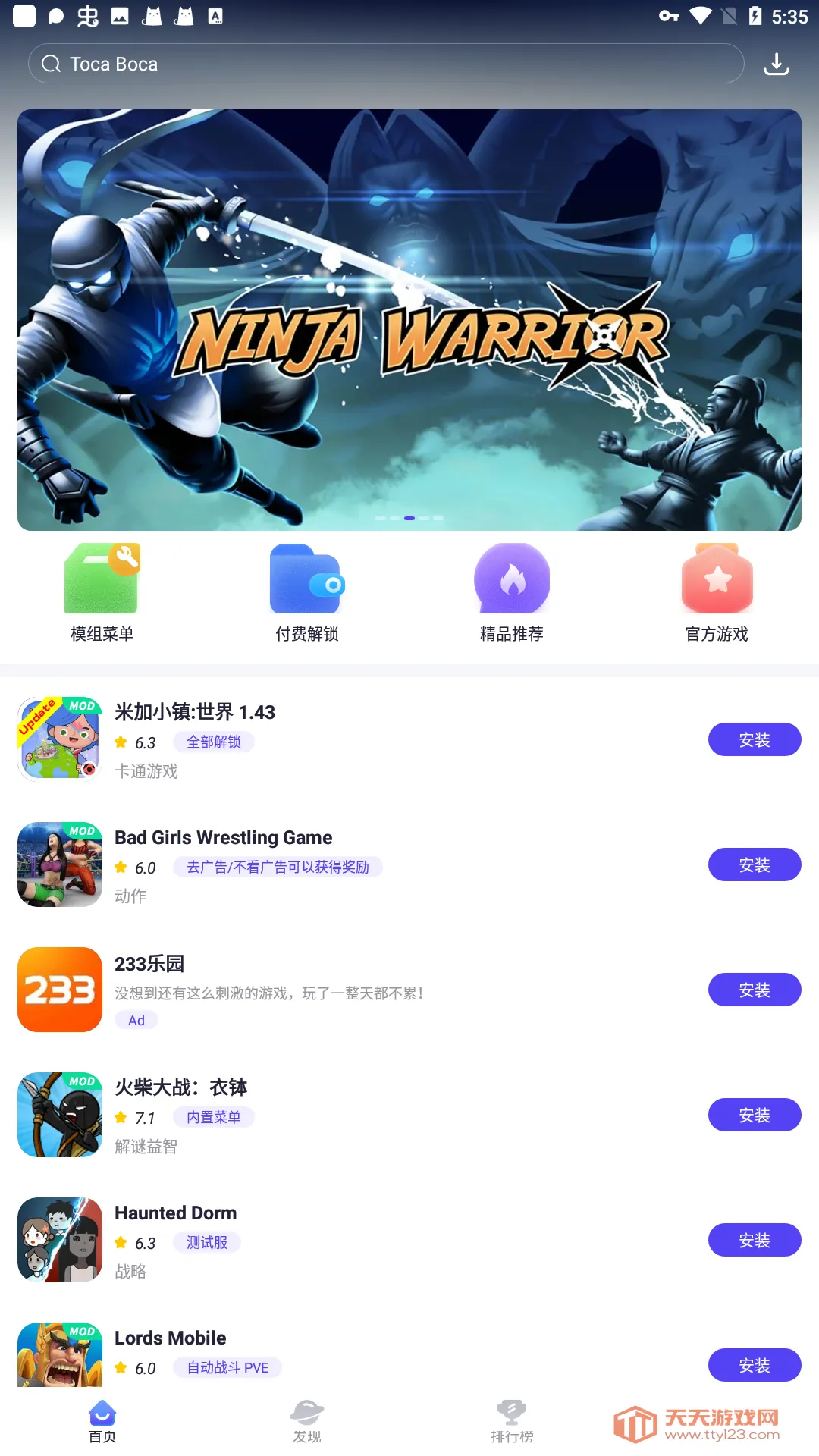Open the 卡通游戏 category under 米加小镇
This screenshot has height=1456, width=819.
(146, 772)
